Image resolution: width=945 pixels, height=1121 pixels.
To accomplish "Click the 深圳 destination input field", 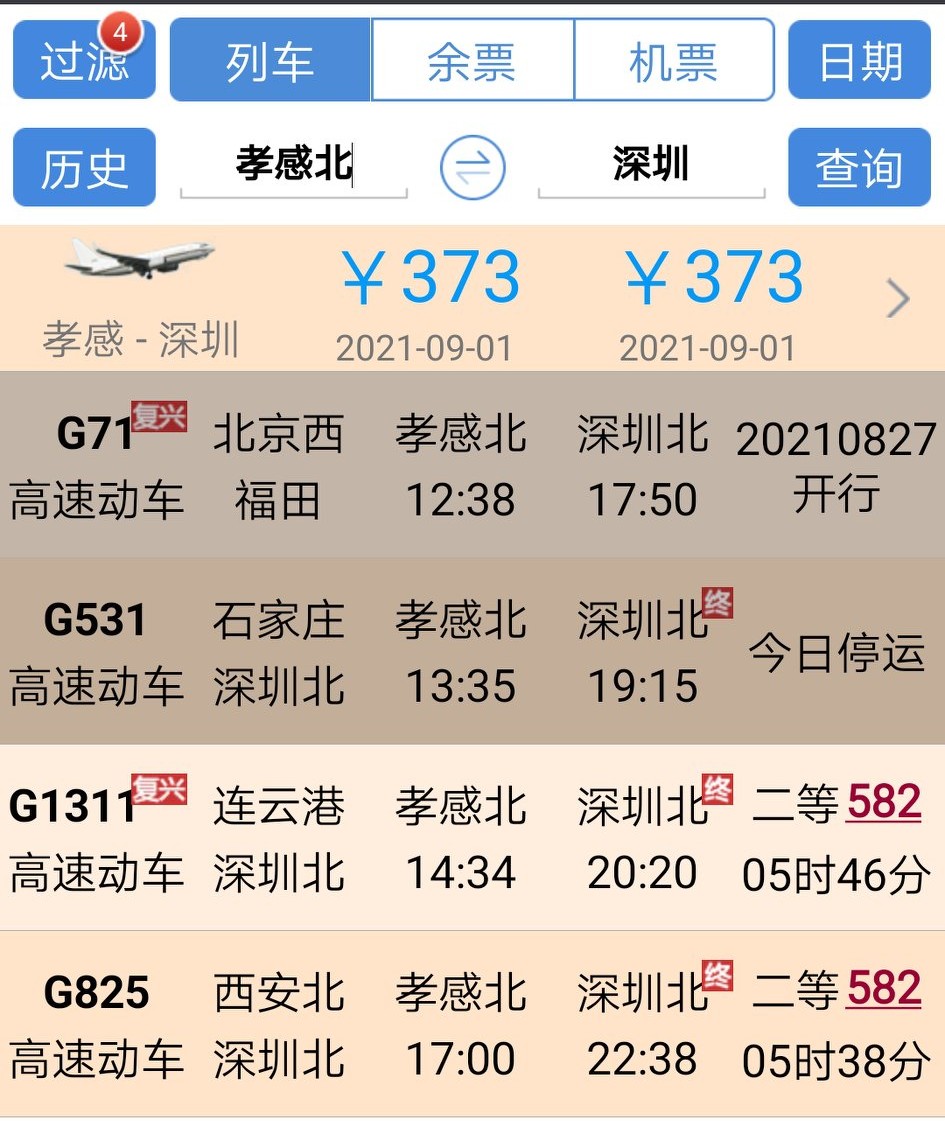I will (x=650, y=165).
